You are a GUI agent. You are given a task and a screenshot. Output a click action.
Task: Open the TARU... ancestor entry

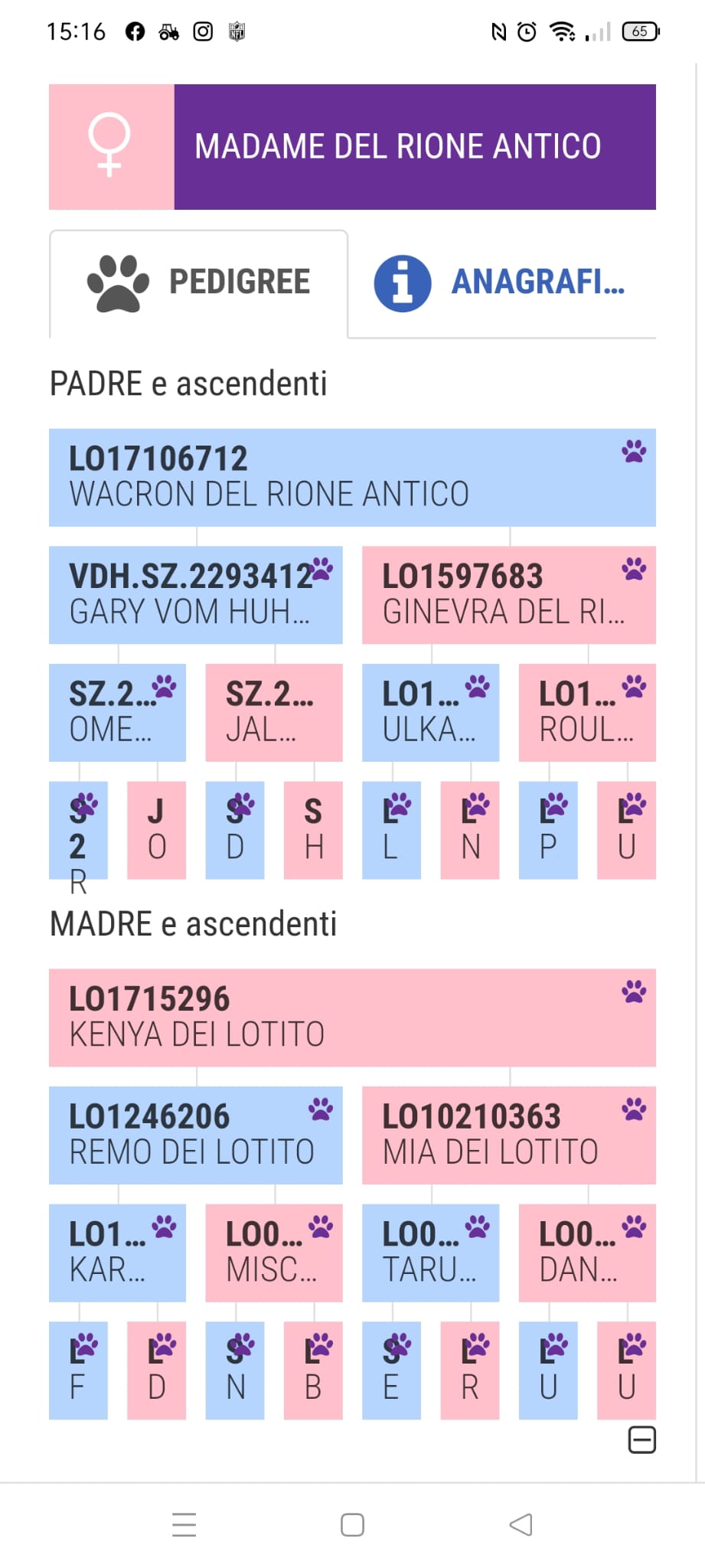431,1253
